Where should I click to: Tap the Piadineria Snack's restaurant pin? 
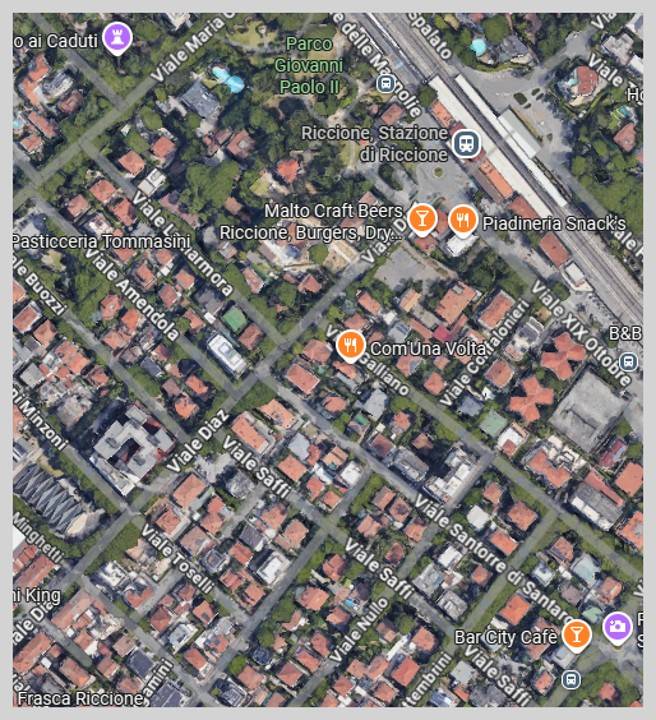click(461, 218)
